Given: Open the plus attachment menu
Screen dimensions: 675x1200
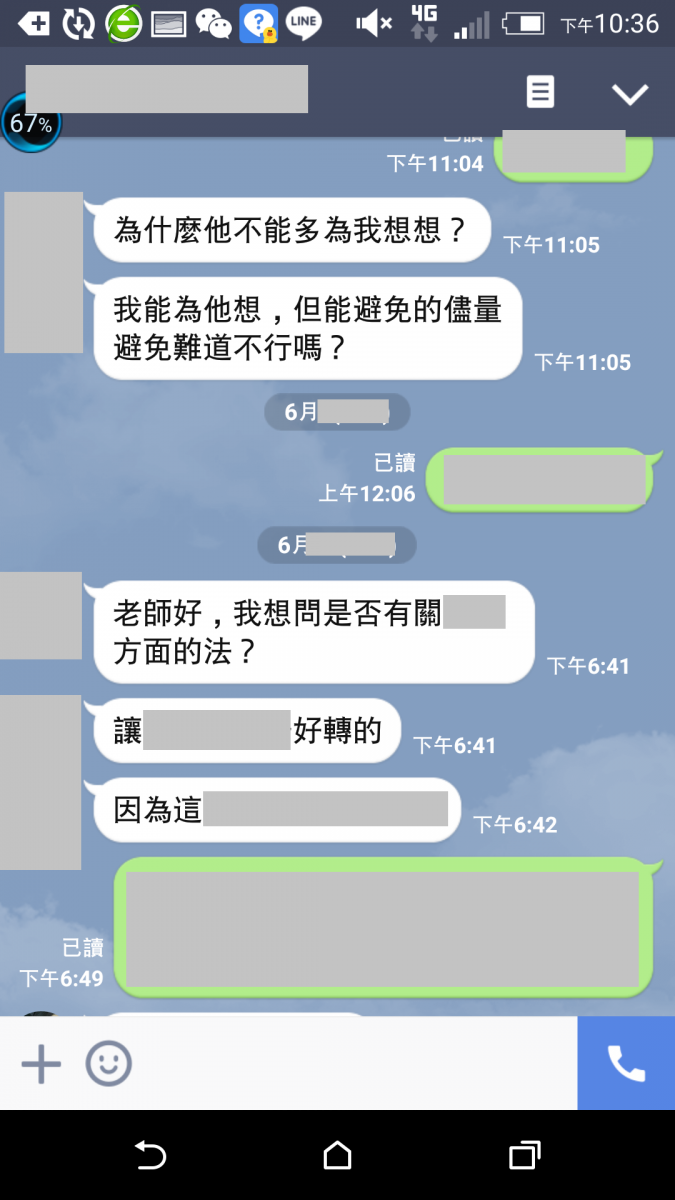Looking at the screenshot, I should (41, 1064).
